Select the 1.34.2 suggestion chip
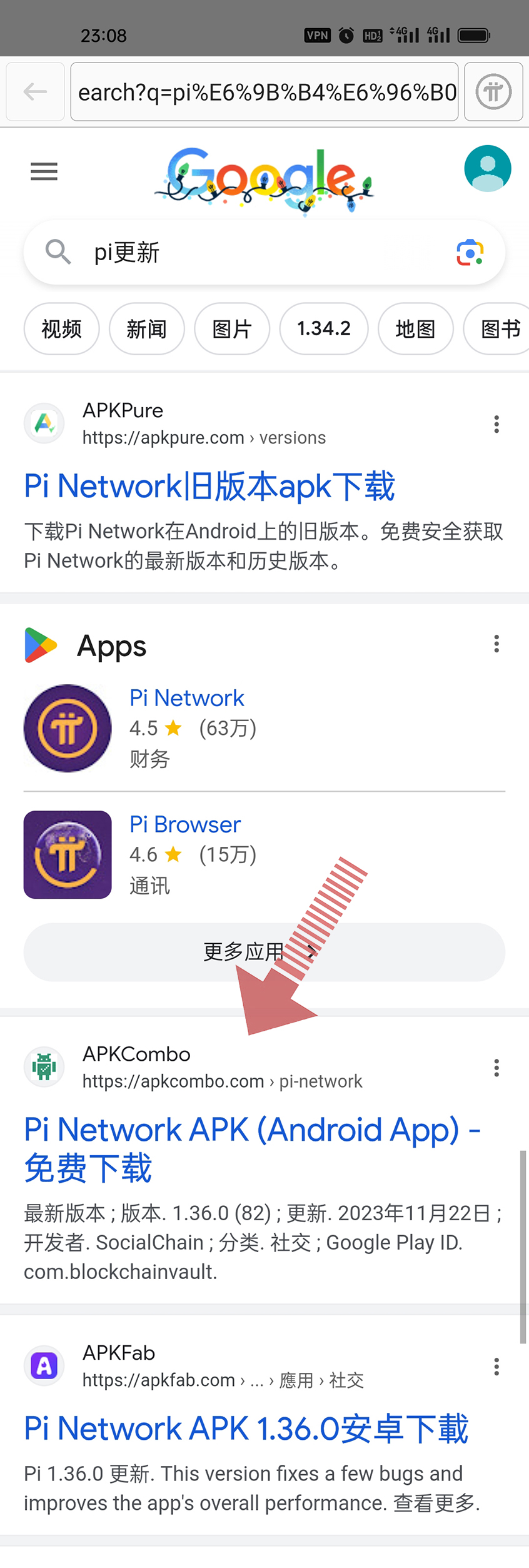 tap(323, 329)
